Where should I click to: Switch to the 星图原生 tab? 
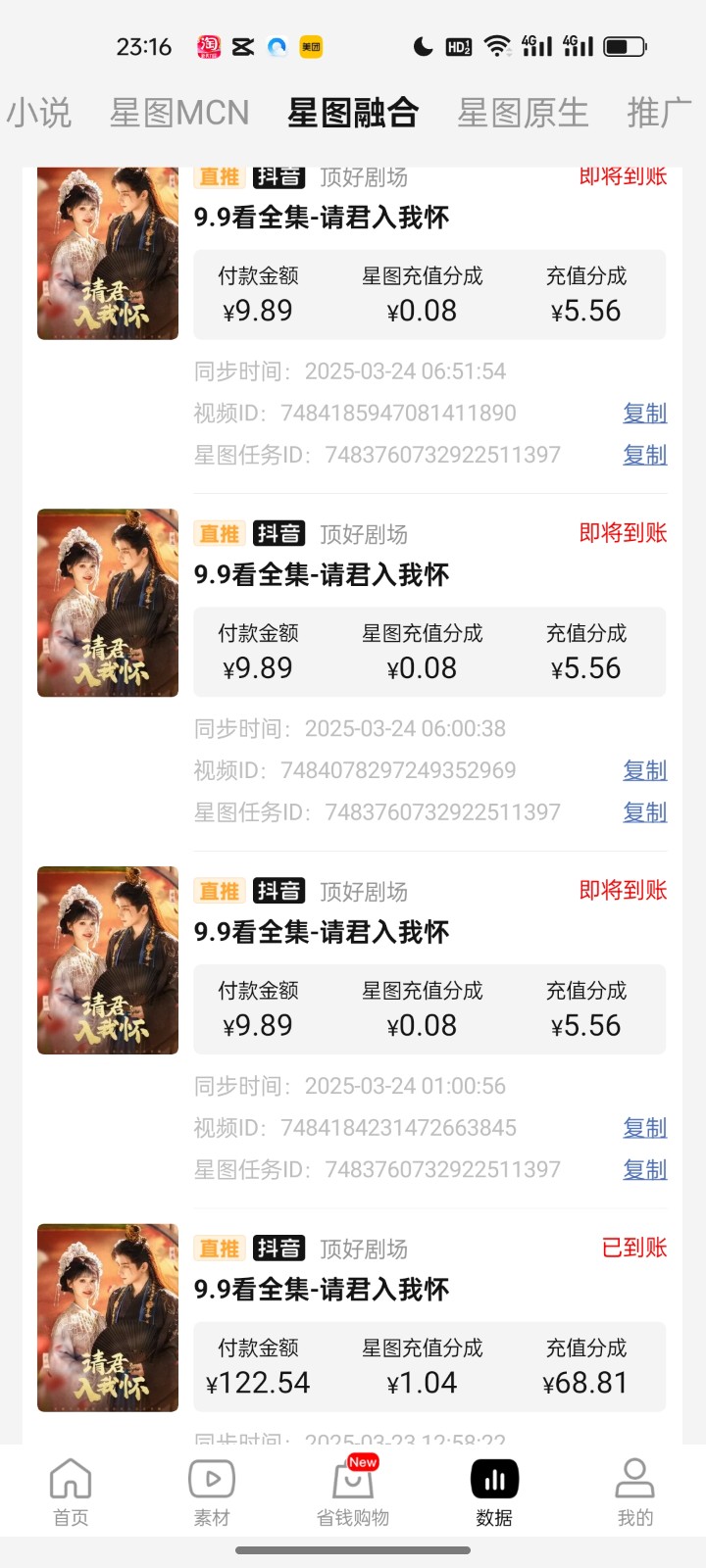523,112
